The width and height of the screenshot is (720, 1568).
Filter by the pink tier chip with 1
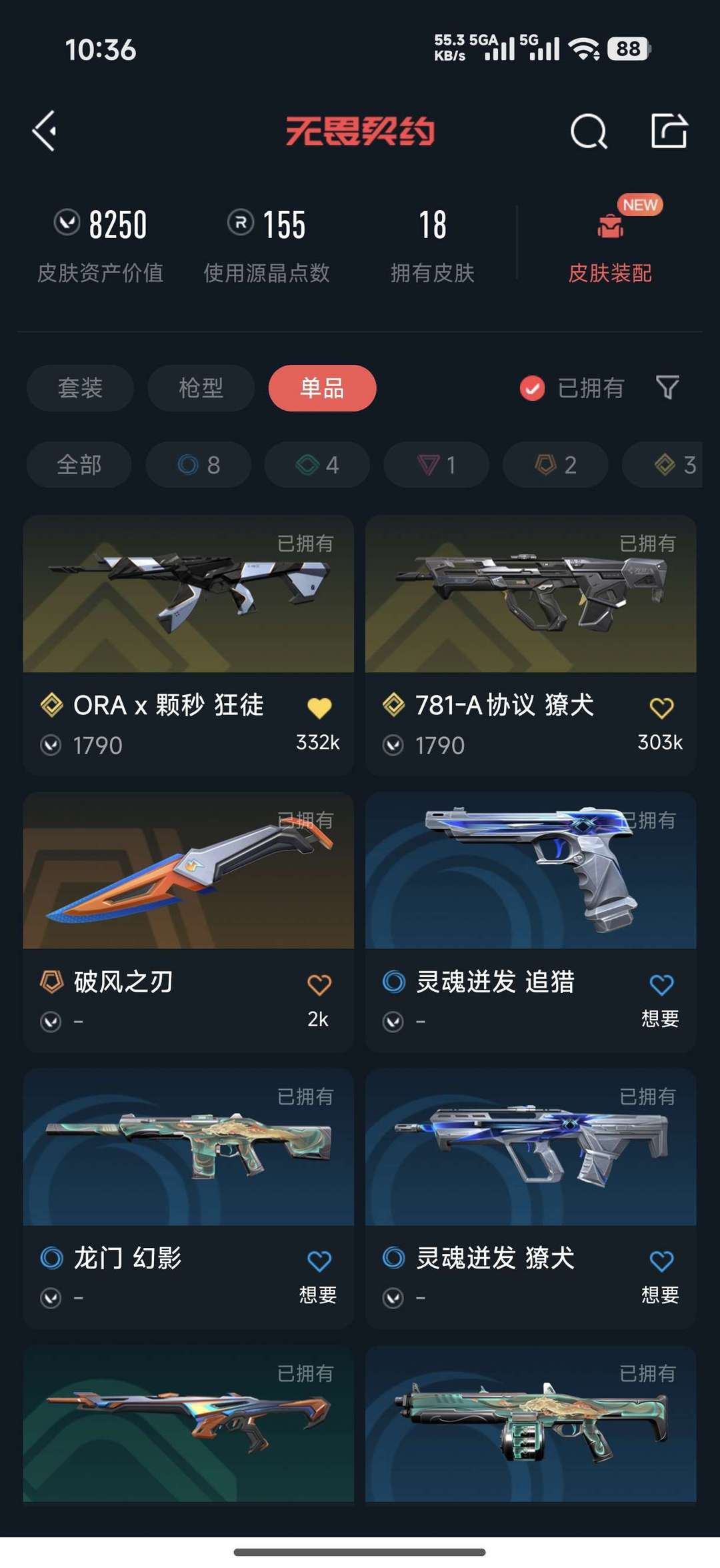tap(436, 465)
